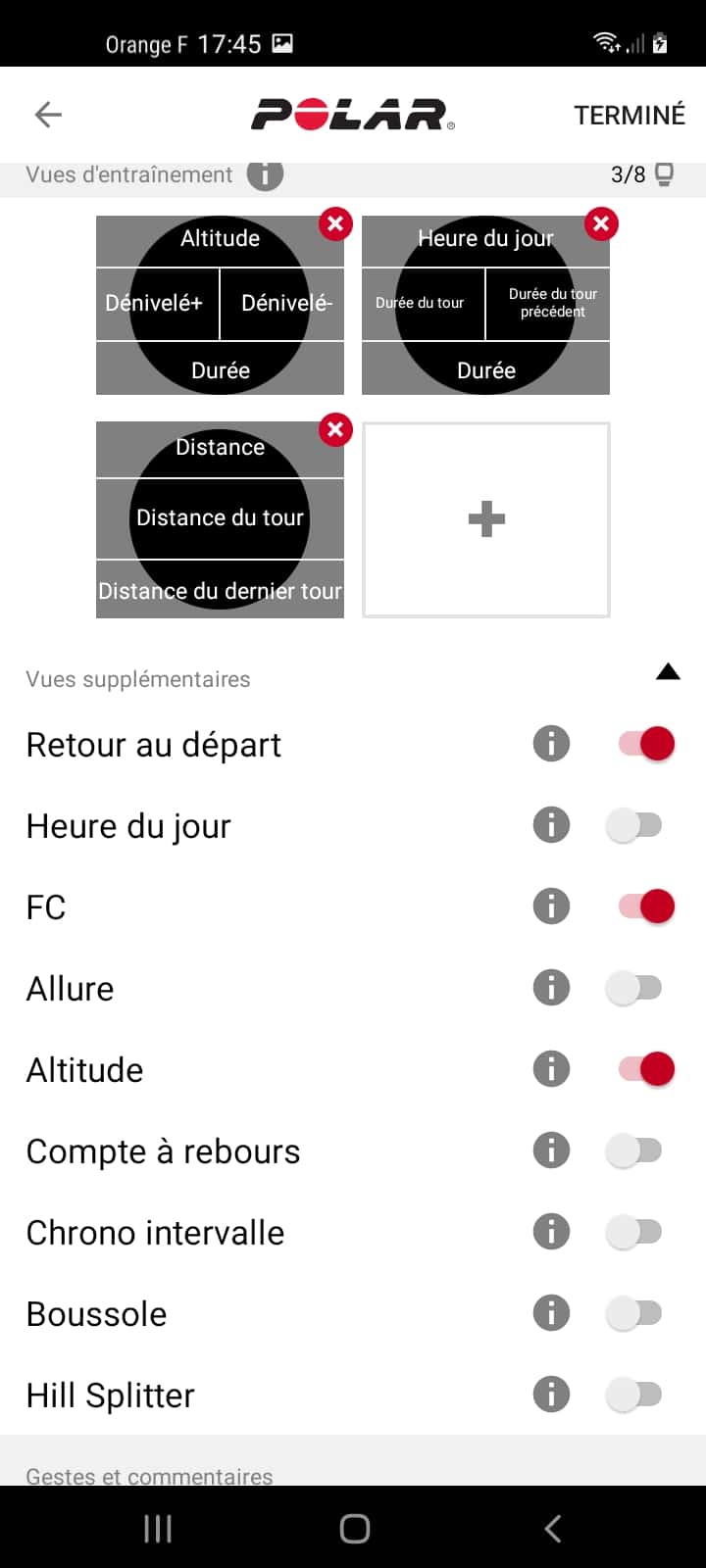Add a new training view
This screenshot has height=1568, width=706.
point(486,519)
